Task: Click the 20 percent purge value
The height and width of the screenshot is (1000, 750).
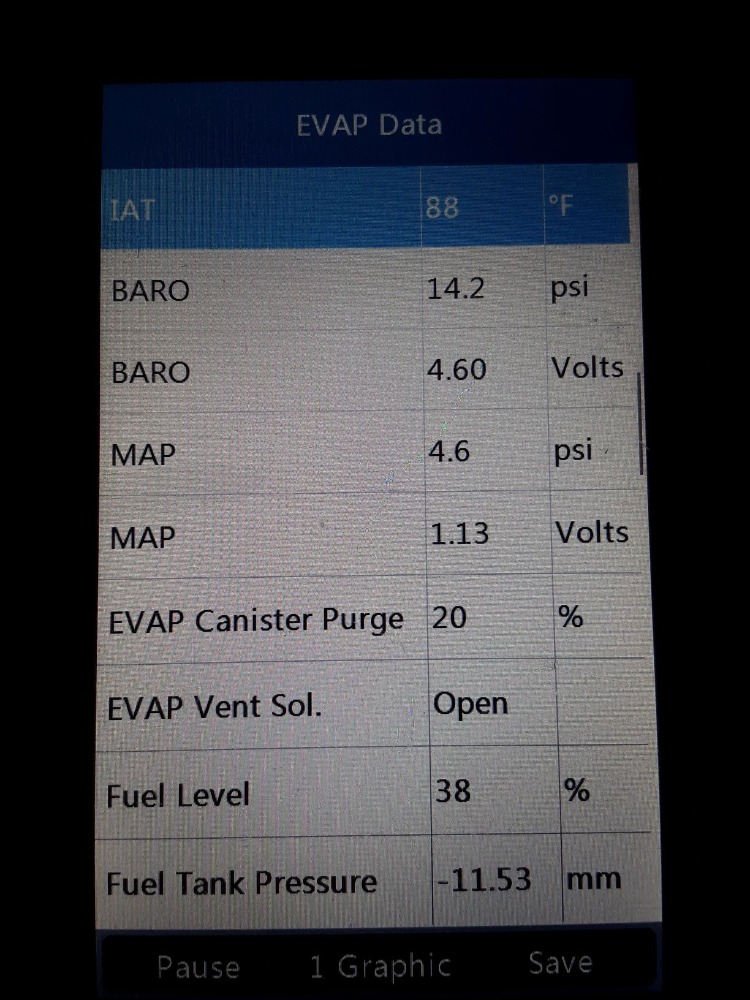Action: coord(453,618)
